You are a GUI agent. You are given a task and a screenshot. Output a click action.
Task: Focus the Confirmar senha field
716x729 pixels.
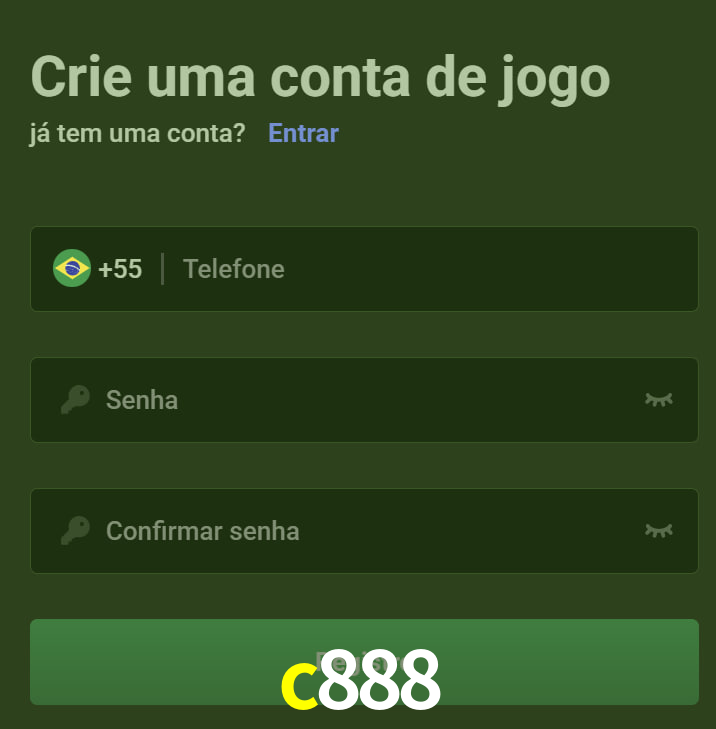(360, 531)
